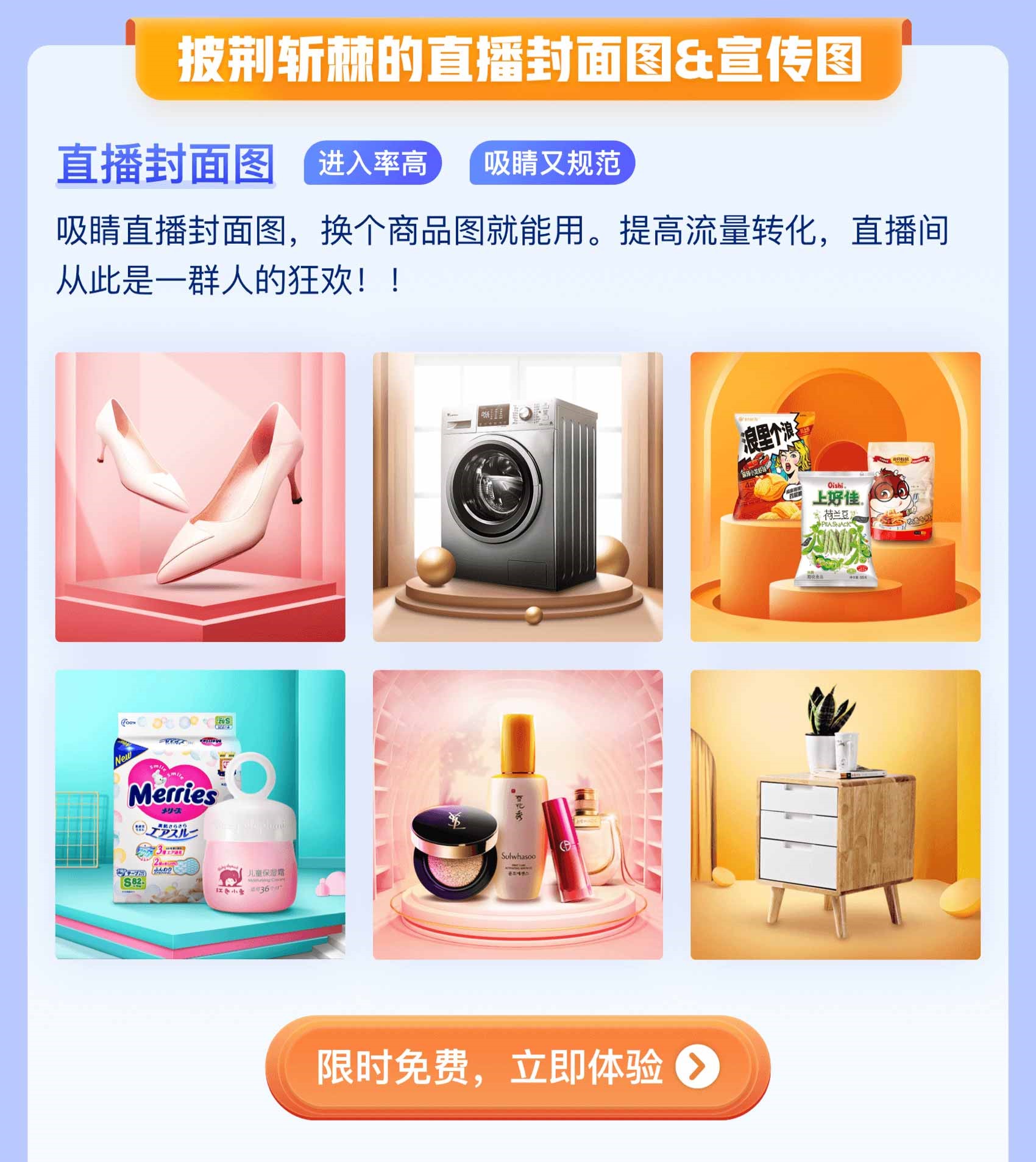Tap the 限时免费，立即体验 button
Viewport: 1036px width, 1162px height.
tap(517, 1067)
